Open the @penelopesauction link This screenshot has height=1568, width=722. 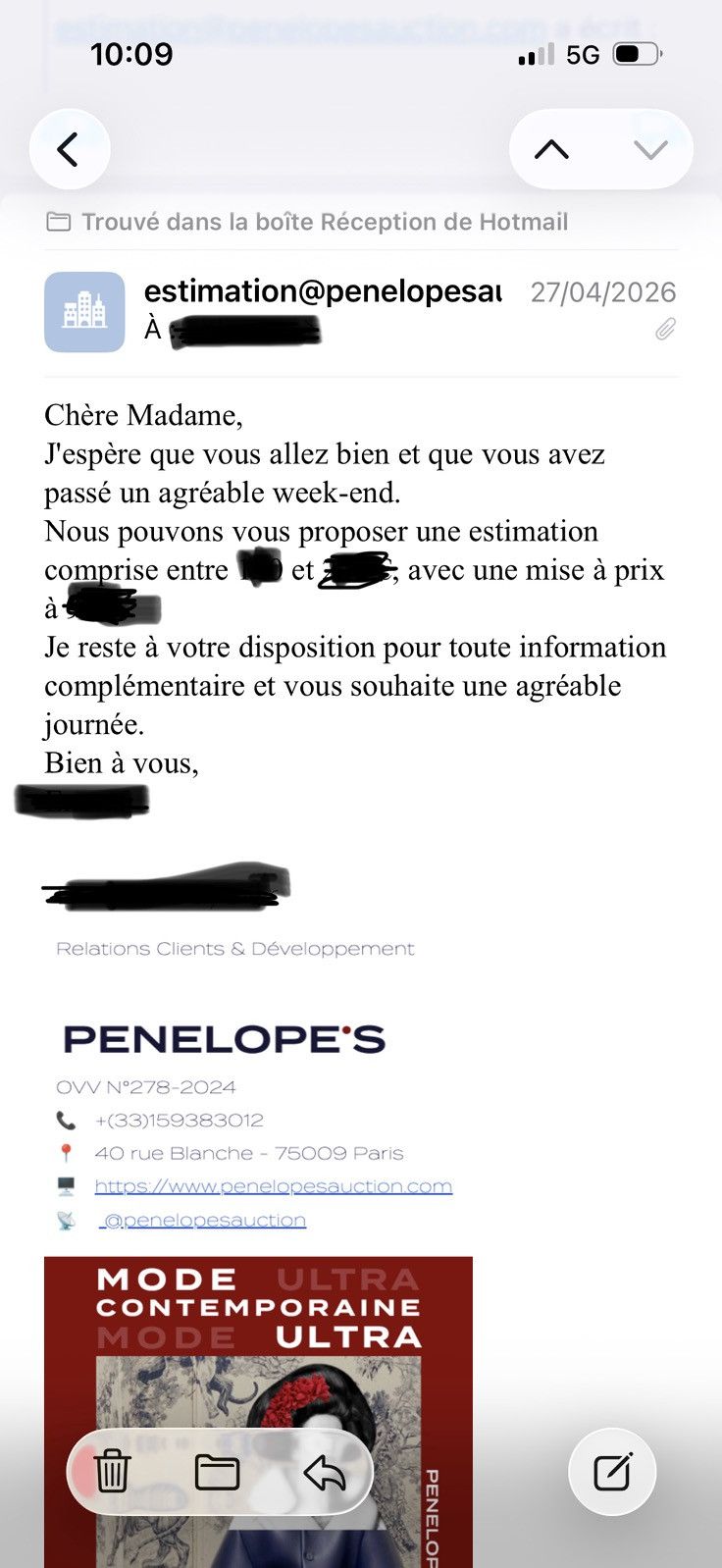(203, 1220)
